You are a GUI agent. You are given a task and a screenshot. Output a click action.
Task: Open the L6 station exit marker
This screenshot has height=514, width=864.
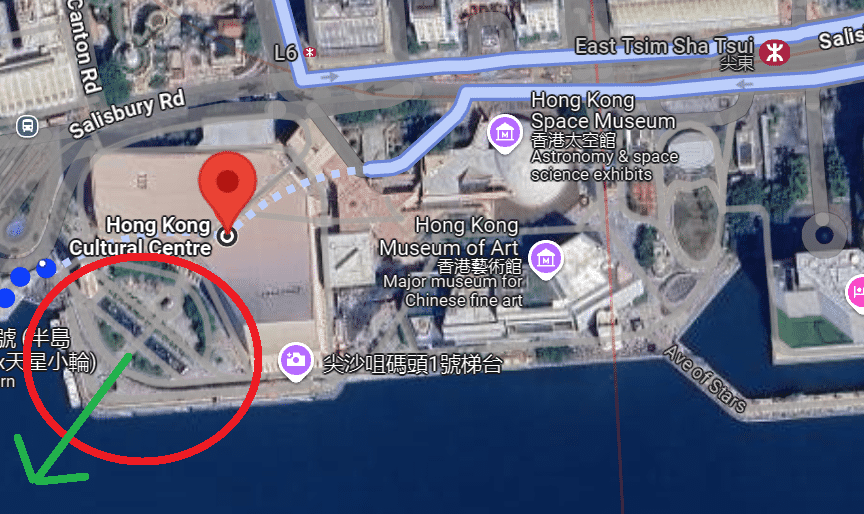tap(312, 51)
